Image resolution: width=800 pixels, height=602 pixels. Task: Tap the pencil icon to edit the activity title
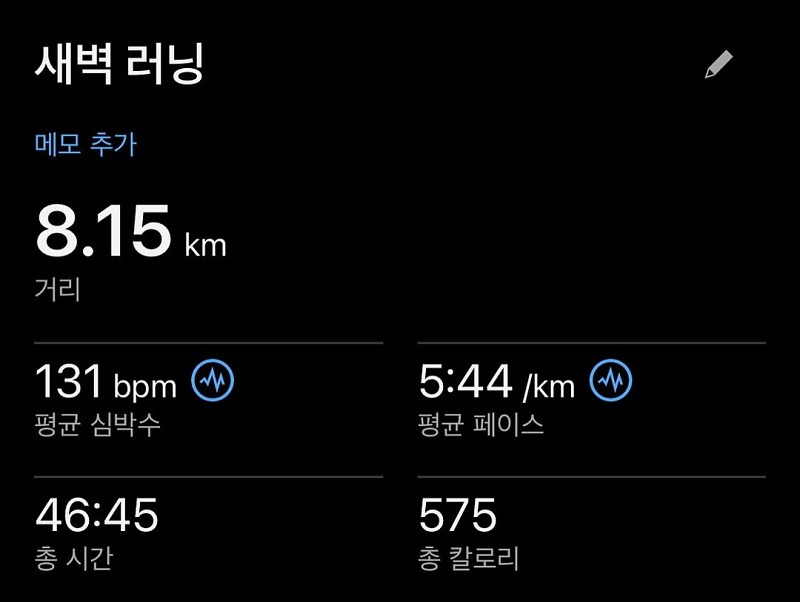coord(718,66)
